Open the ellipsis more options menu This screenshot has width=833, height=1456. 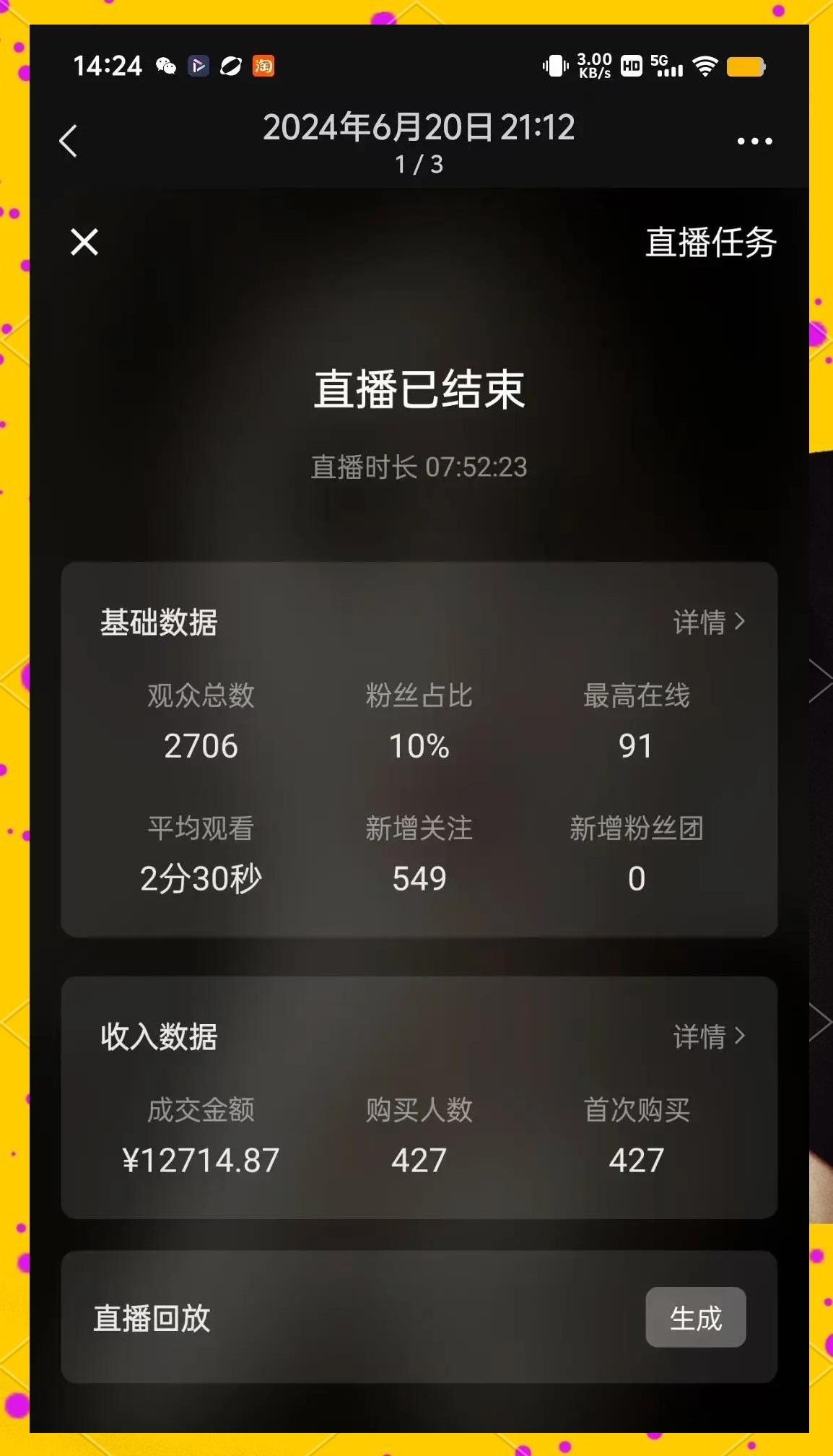pyautogui.click(x=754, y=141)
